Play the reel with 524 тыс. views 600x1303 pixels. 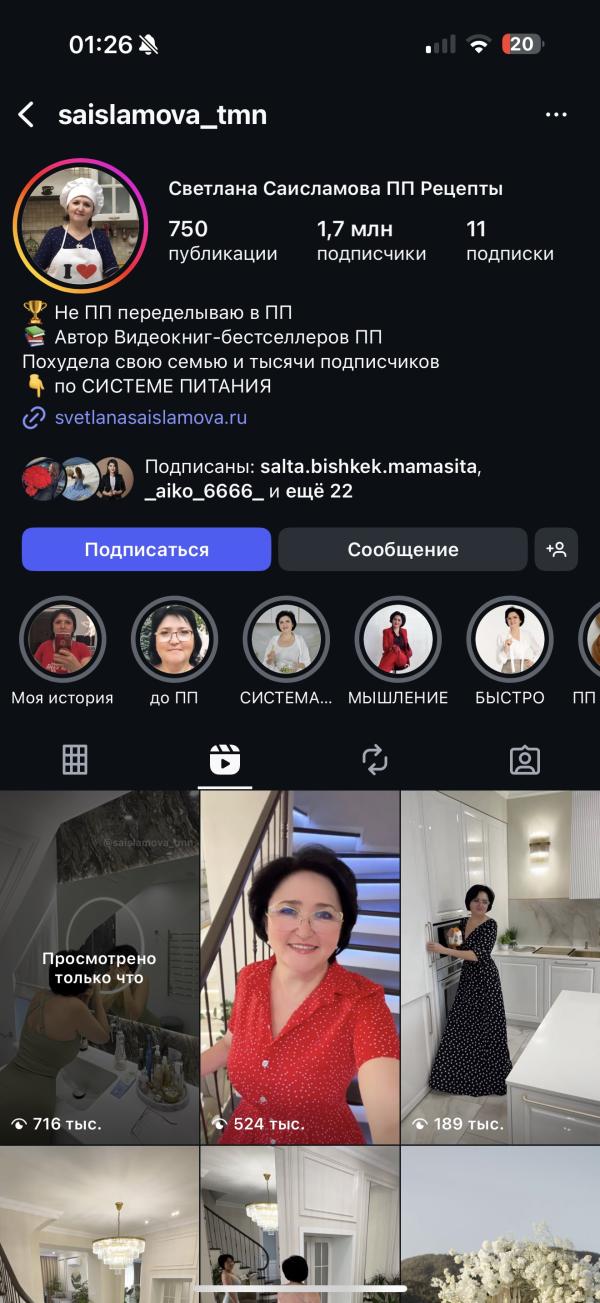(x=300, y=967)
